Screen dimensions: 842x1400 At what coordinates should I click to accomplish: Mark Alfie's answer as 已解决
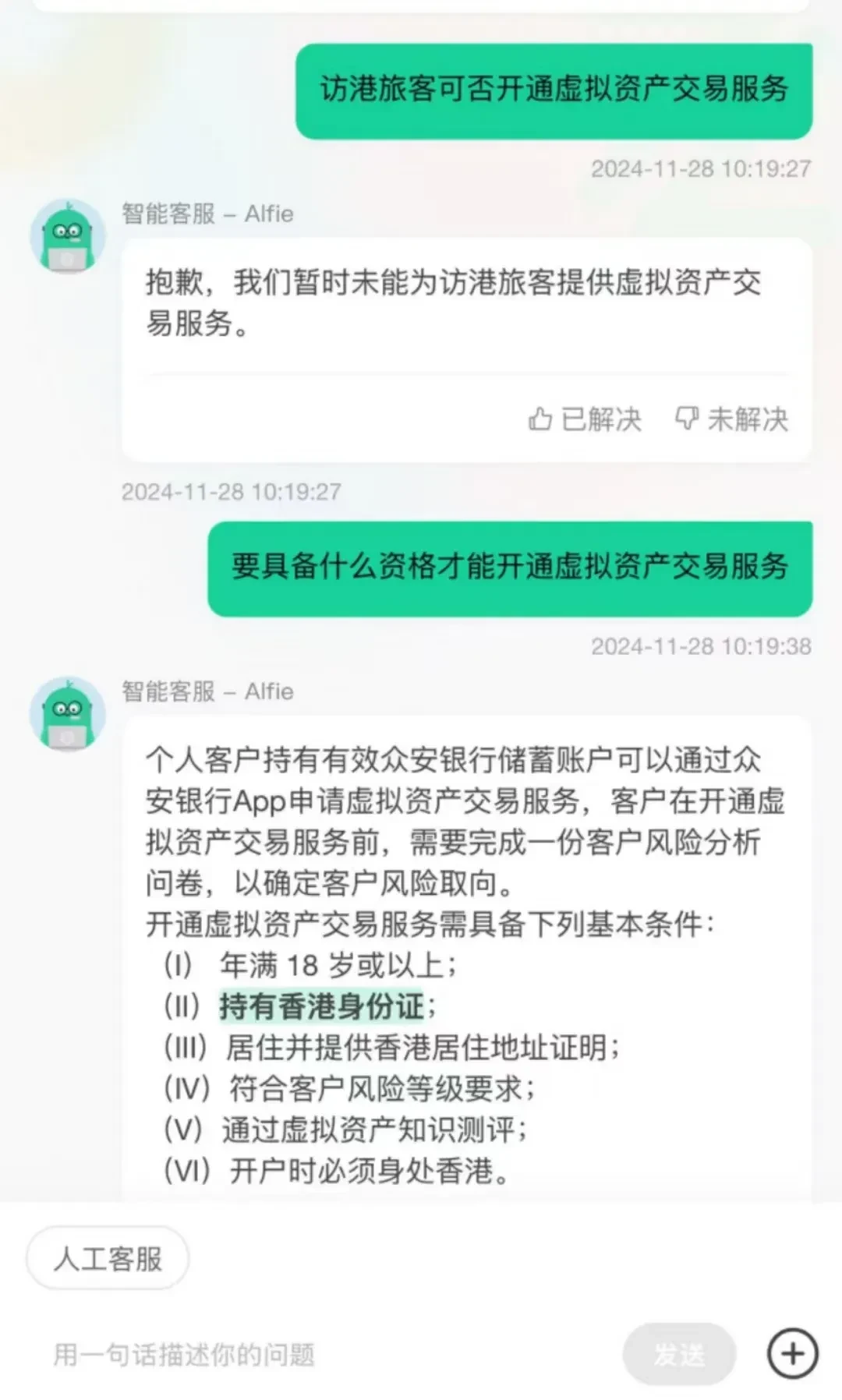coord(585,419)
